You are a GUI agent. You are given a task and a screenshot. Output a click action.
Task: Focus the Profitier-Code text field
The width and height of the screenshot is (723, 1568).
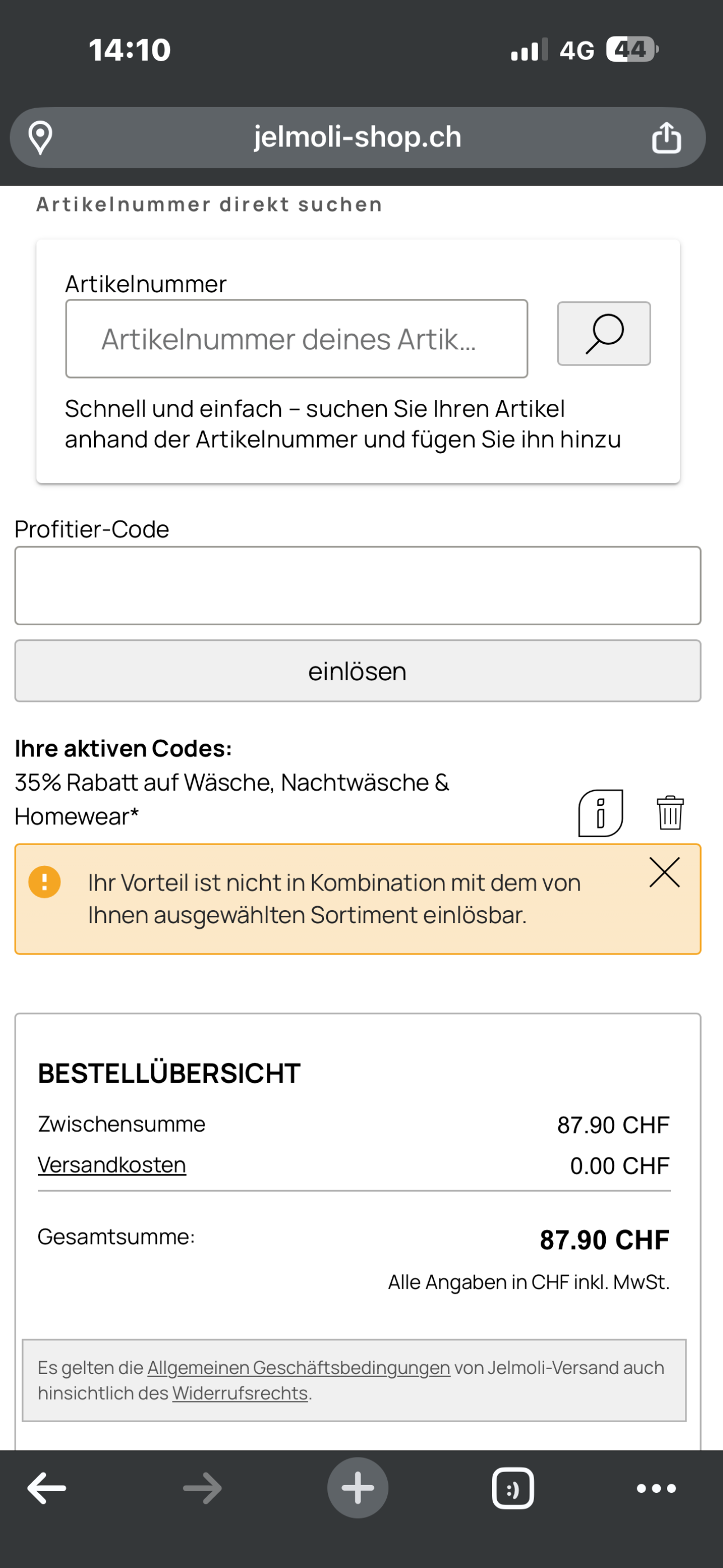[x=358, y=585]
